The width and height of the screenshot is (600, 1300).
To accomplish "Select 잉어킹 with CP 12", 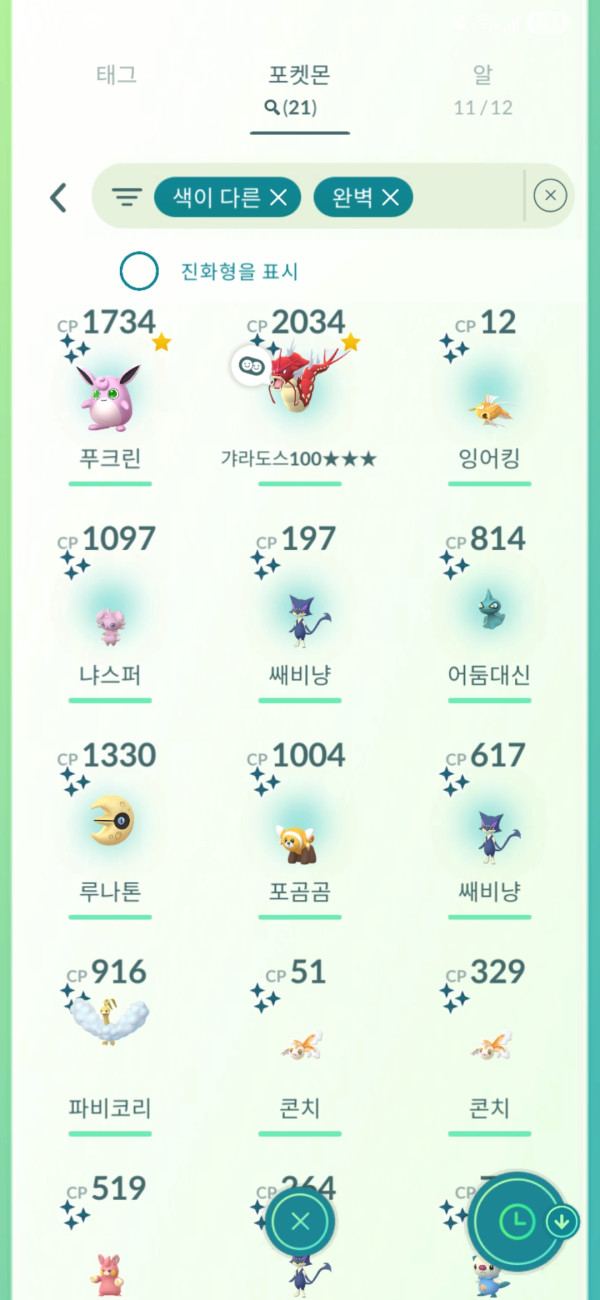I will point(490,394).
